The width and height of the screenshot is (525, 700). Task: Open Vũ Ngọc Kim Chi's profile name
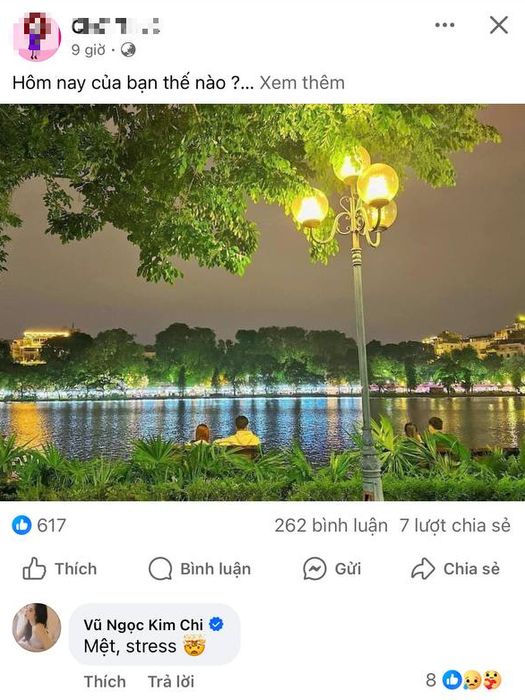coord(143,625)
